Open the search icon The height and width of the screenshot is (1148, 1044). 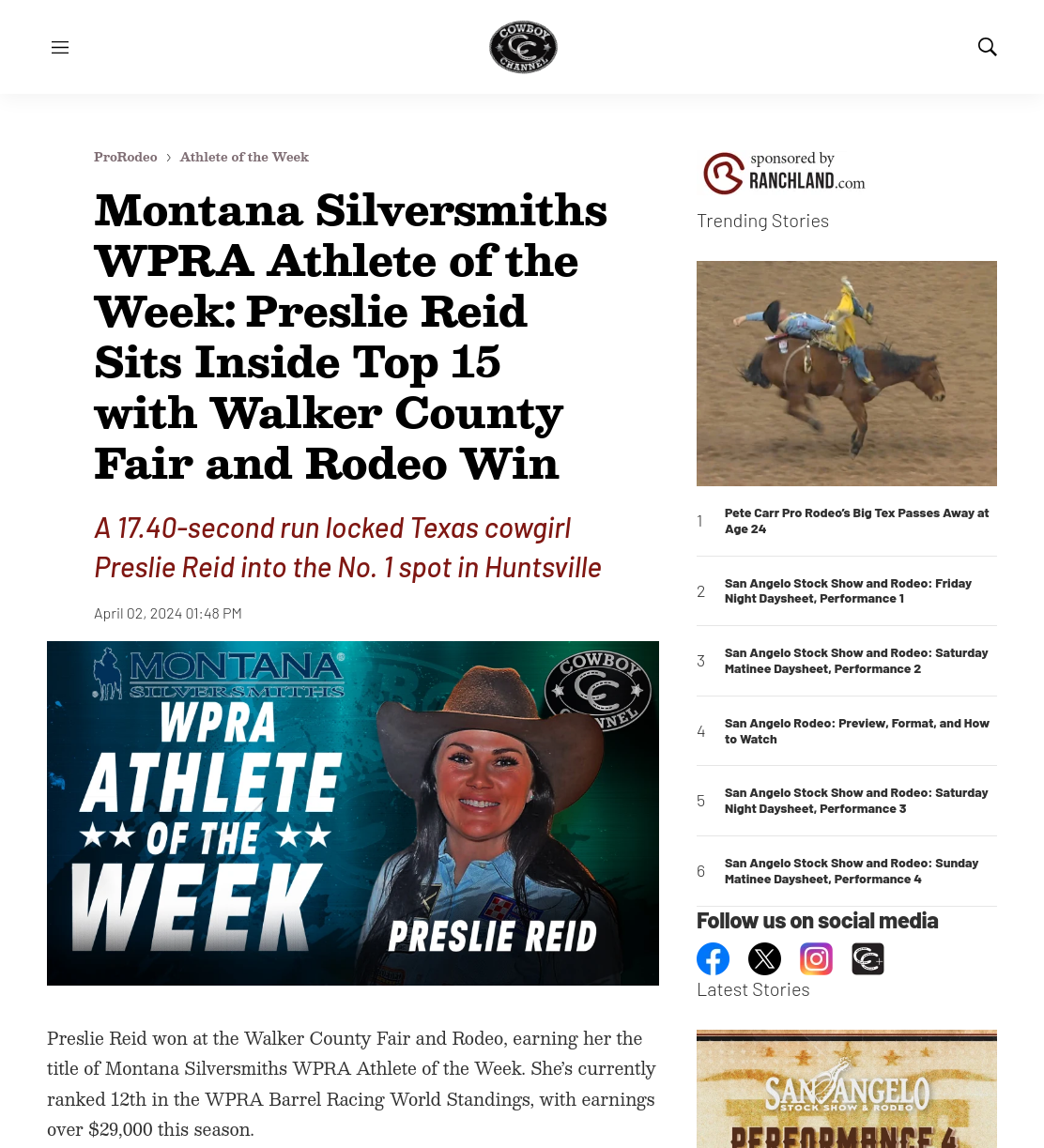point(987,47)
